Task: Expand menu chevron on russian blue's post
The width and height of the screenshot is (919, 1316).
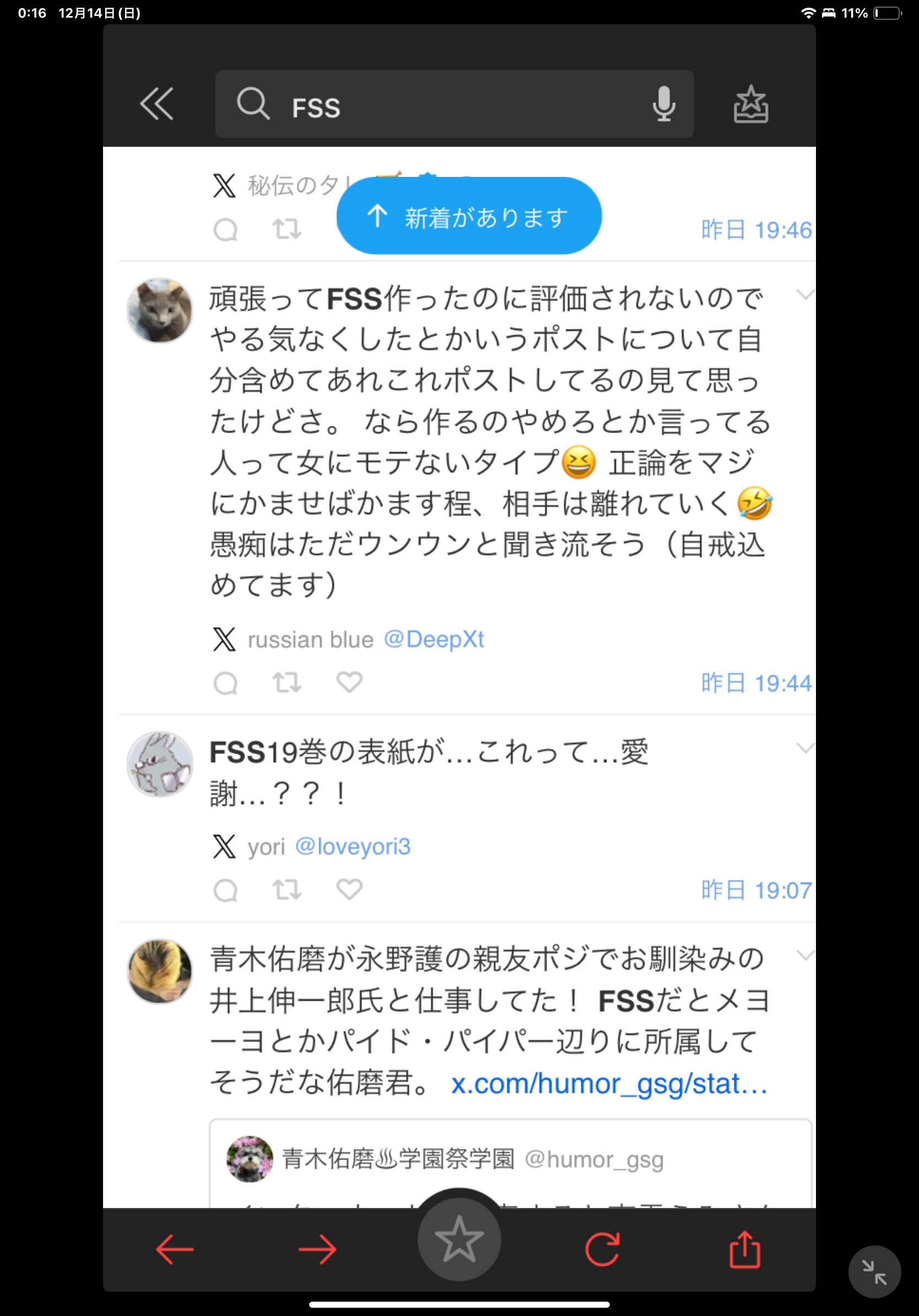Action: pyautogui.click(x=804, y=295)
